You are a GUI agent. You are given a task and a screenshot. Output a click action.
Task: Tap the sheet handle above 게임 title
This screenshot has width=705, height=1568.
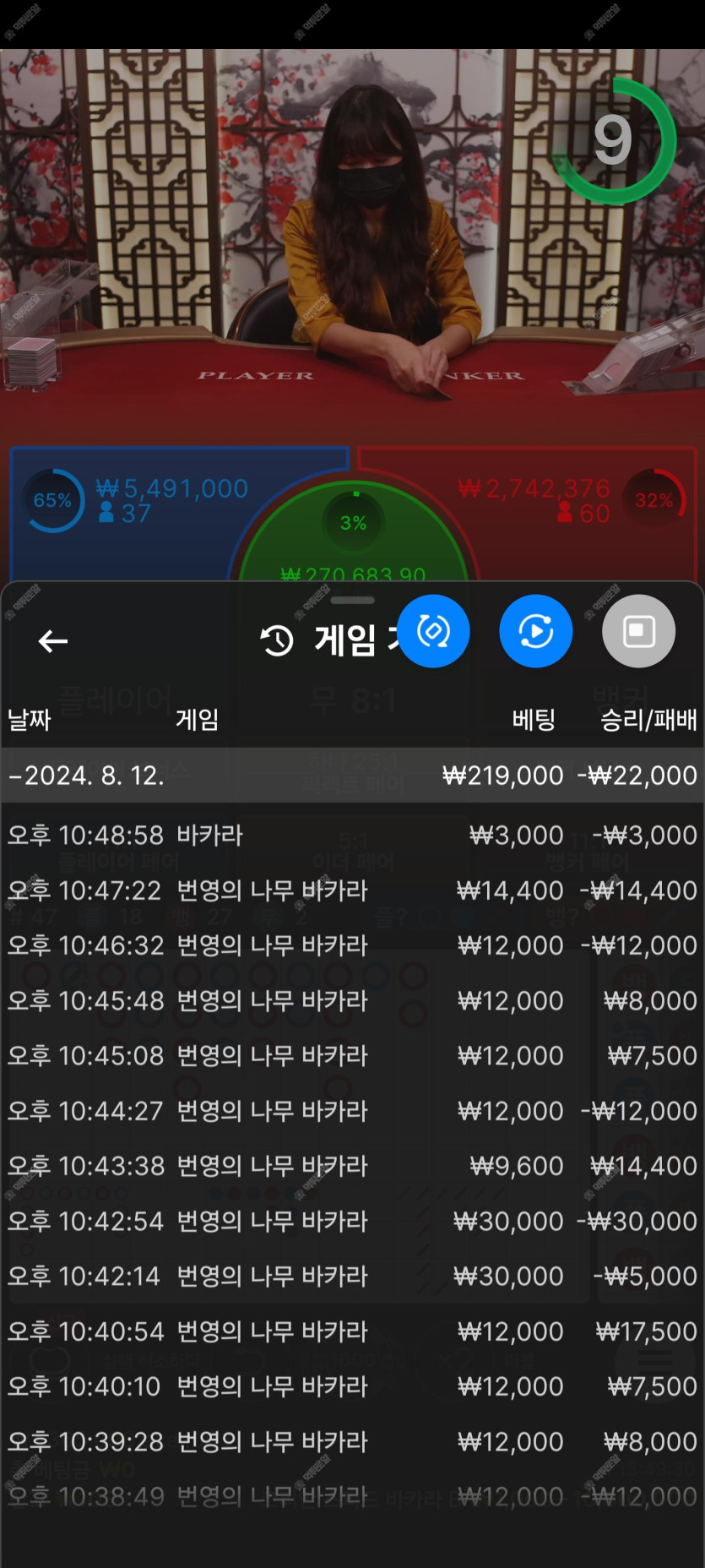352,600
